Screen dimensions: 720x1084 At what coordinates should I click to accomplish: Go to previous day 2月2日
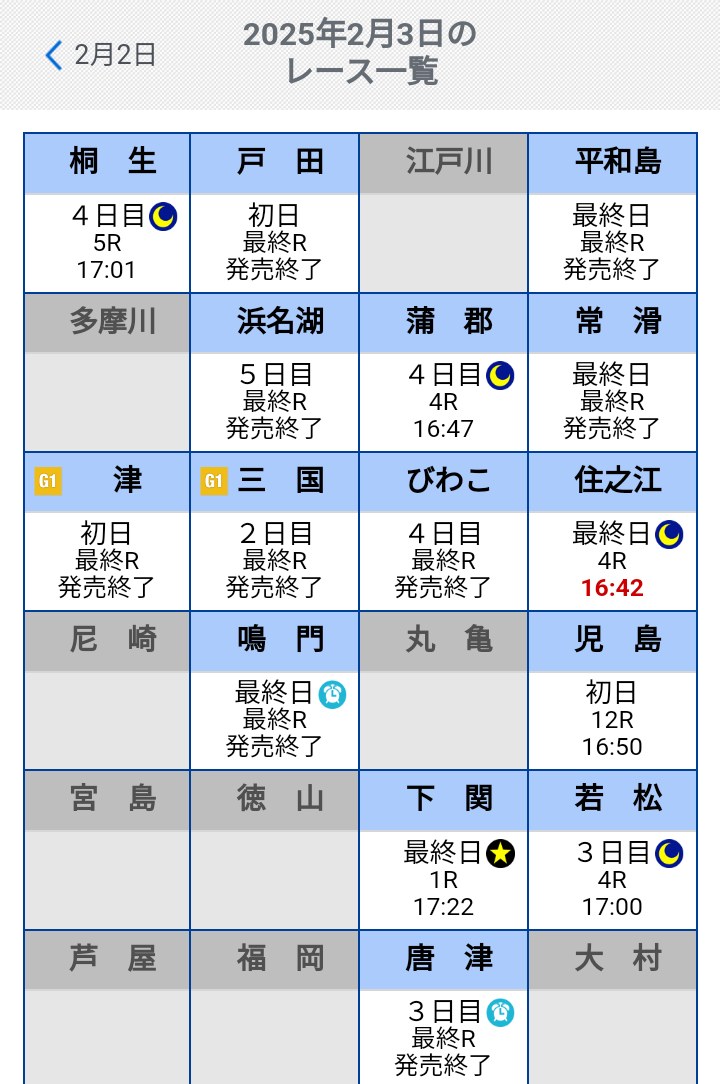tap(100, 55)
